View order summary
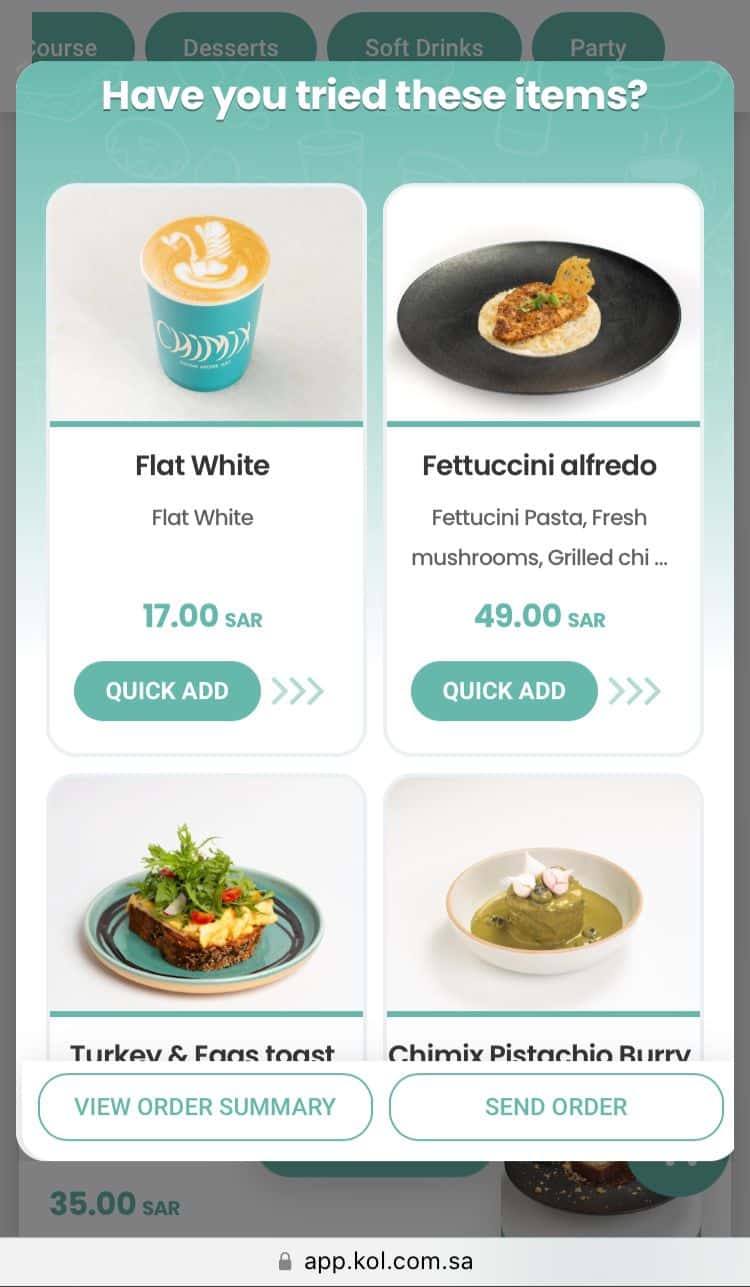The height and width of the screenshot is (1287, 750). [205, 1107]
